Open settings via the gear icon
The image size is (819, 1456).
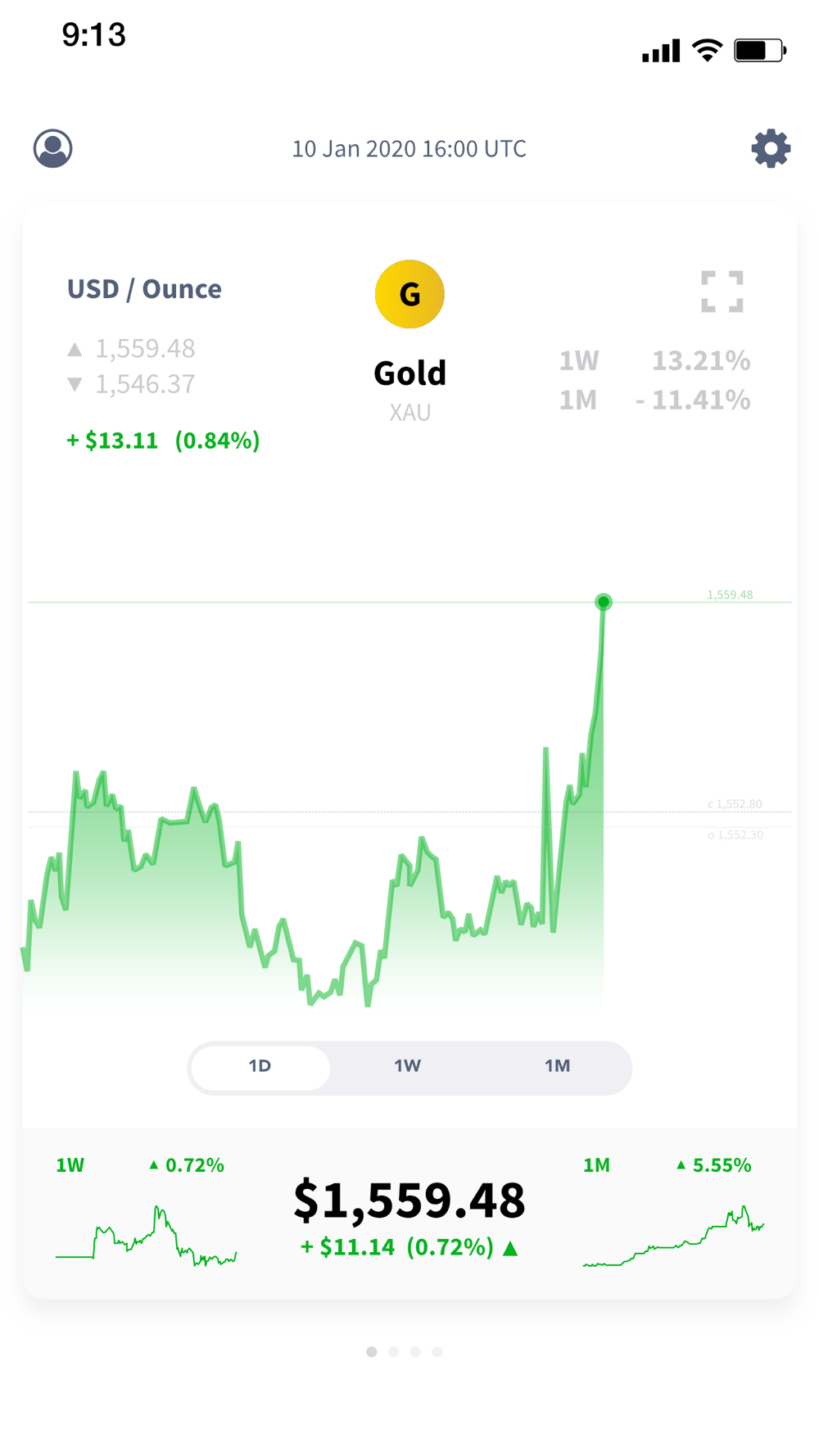tap(771, 148)
